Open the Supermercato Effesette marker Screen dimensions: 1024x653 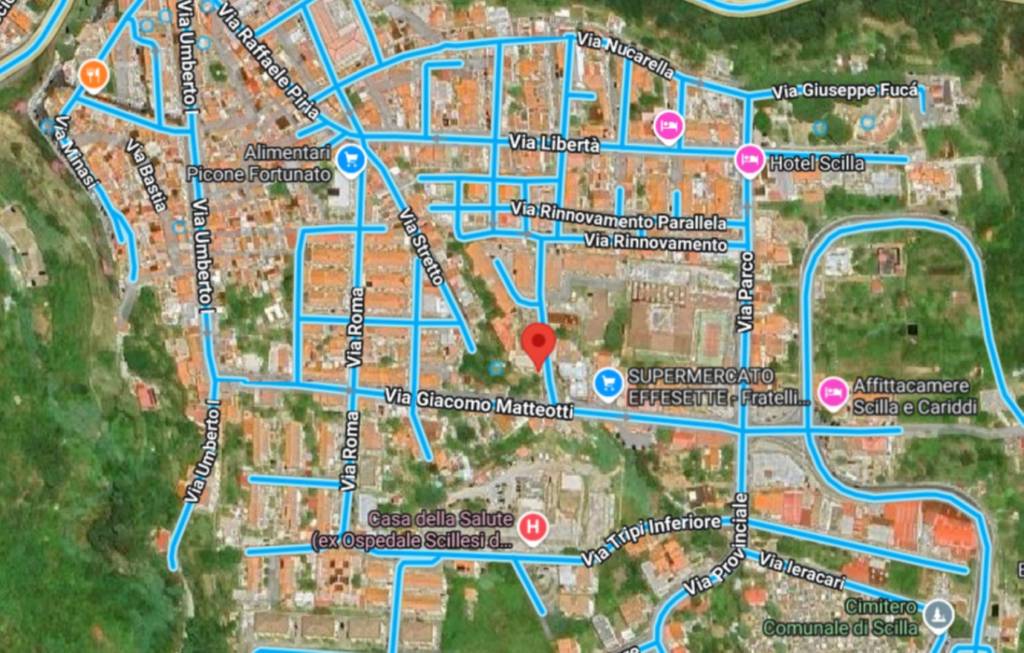(607, 382)
